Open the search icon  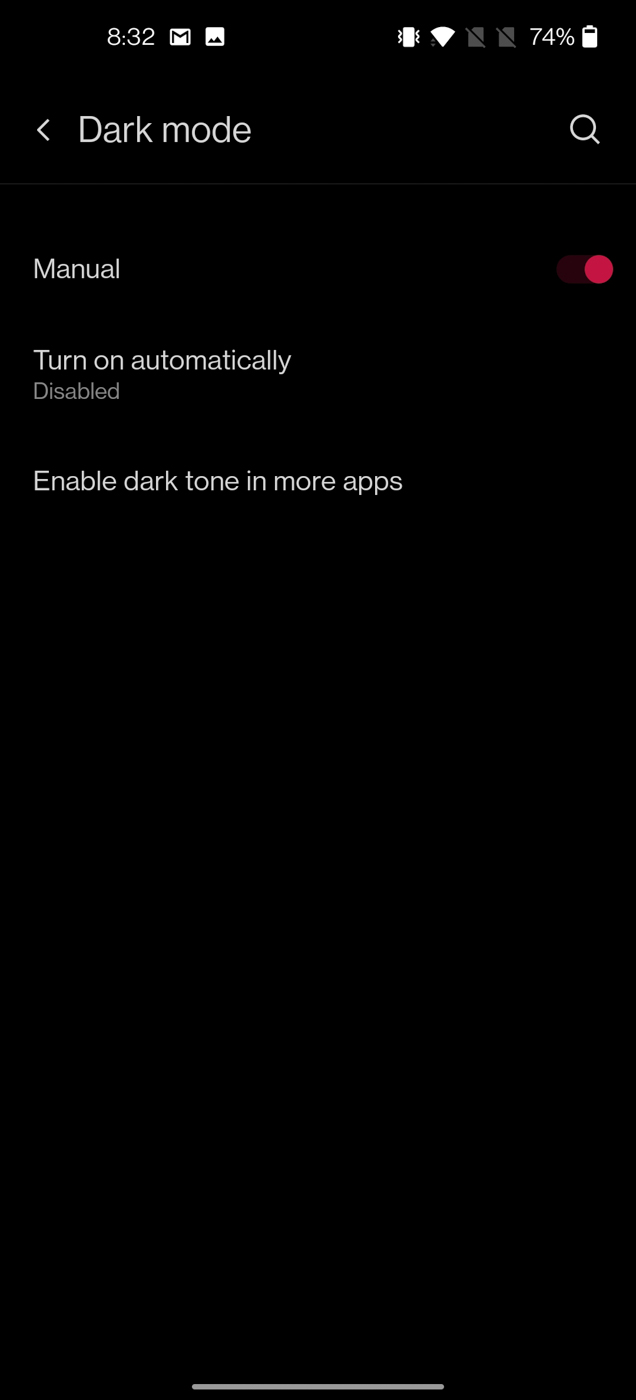click(x=584, y=130)
